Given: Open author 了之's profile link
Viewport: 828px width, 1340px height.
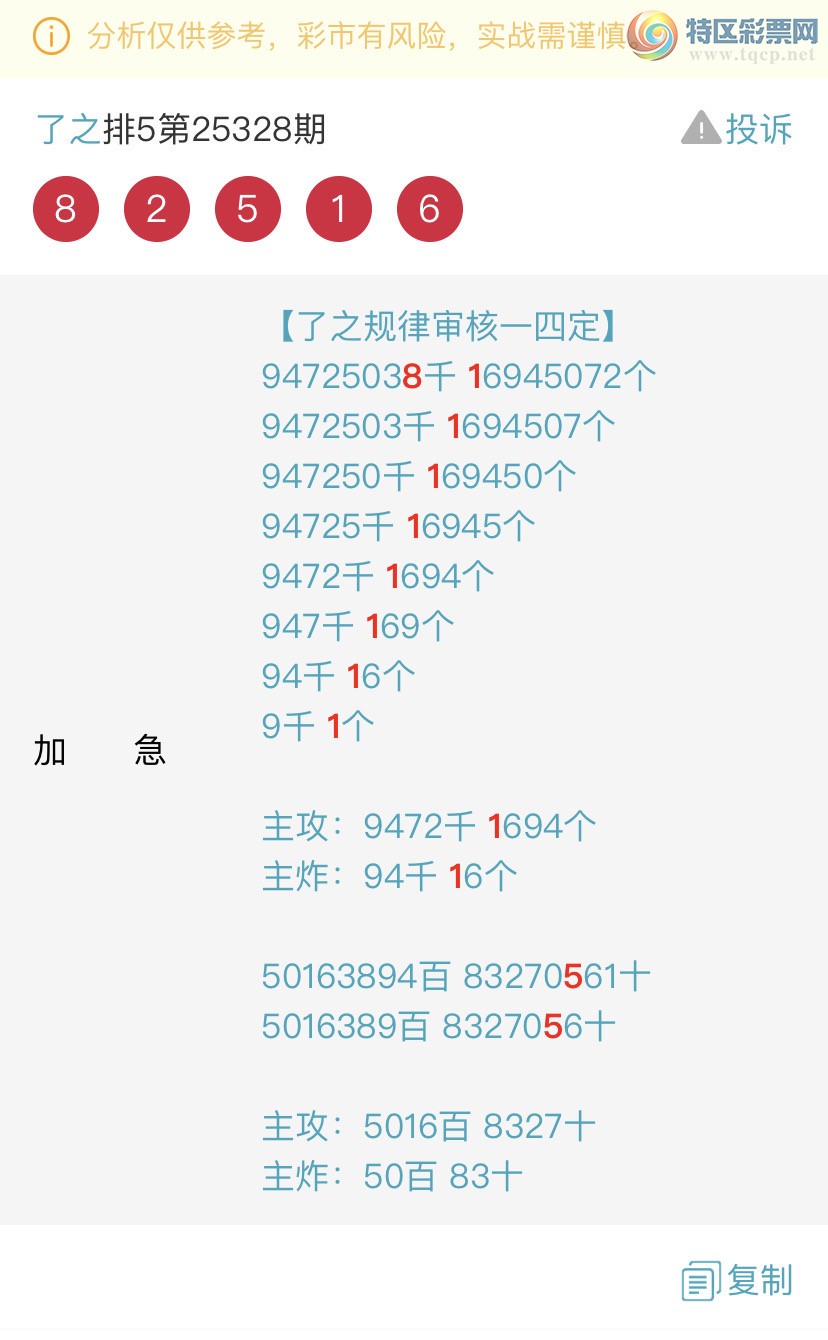Looking at the screenshot, I should point(68,130).
